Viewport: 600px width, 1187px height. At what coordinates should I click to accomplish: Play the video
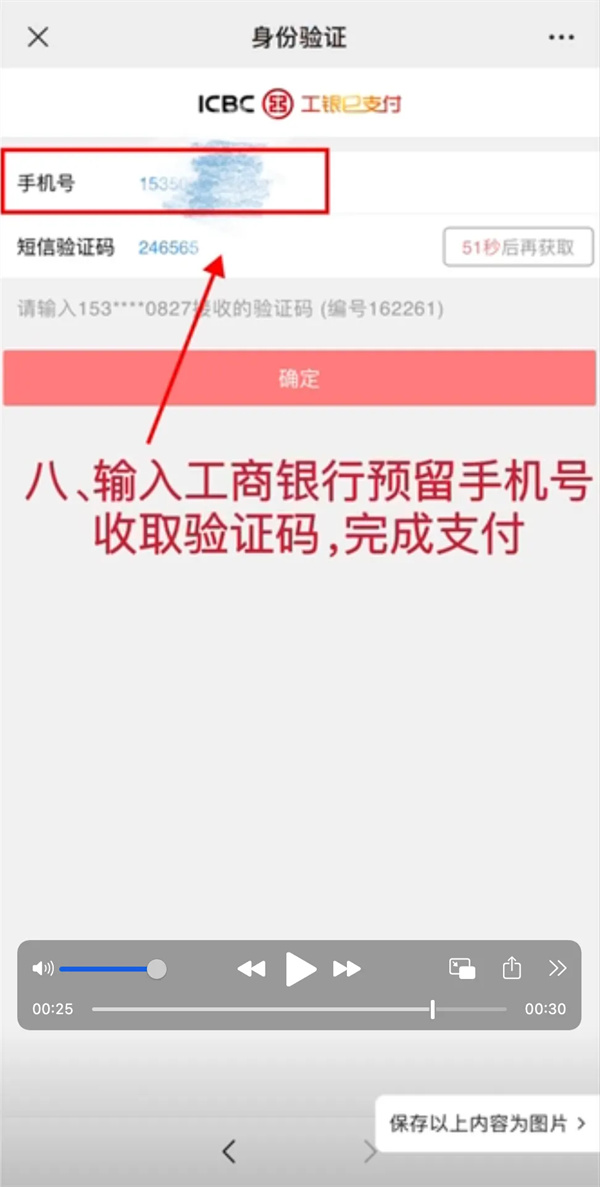pyautogui.click(x=300, y=968)
